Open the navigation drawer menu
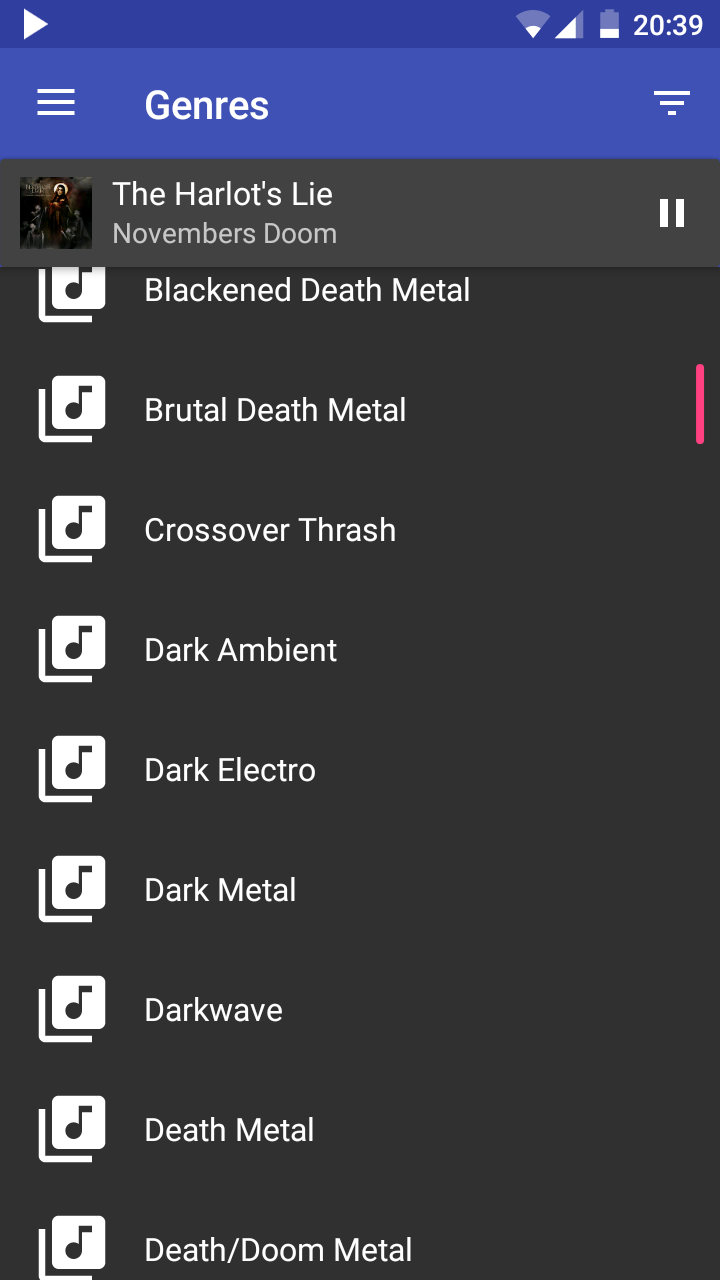Image resolution: width=720 pixels, height=1280 pixels. pyautogui.click(x=55, y=102)
